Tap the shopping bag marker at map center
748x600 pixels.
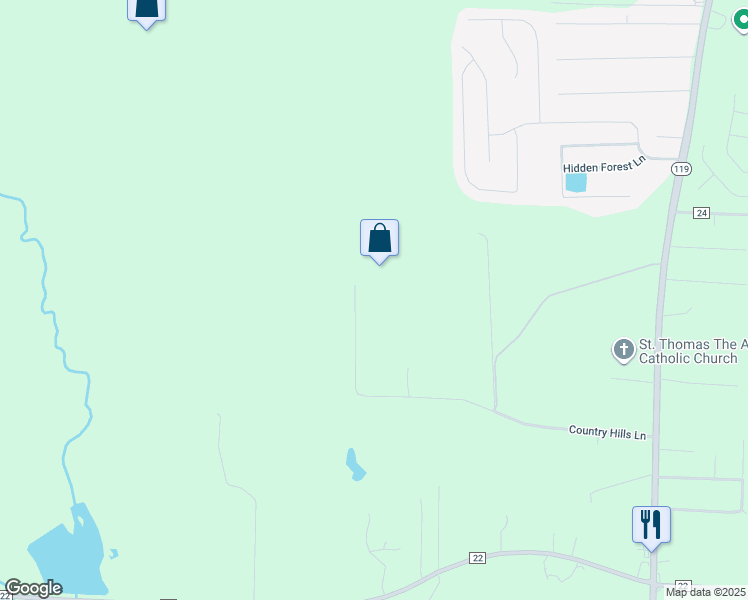379,239
